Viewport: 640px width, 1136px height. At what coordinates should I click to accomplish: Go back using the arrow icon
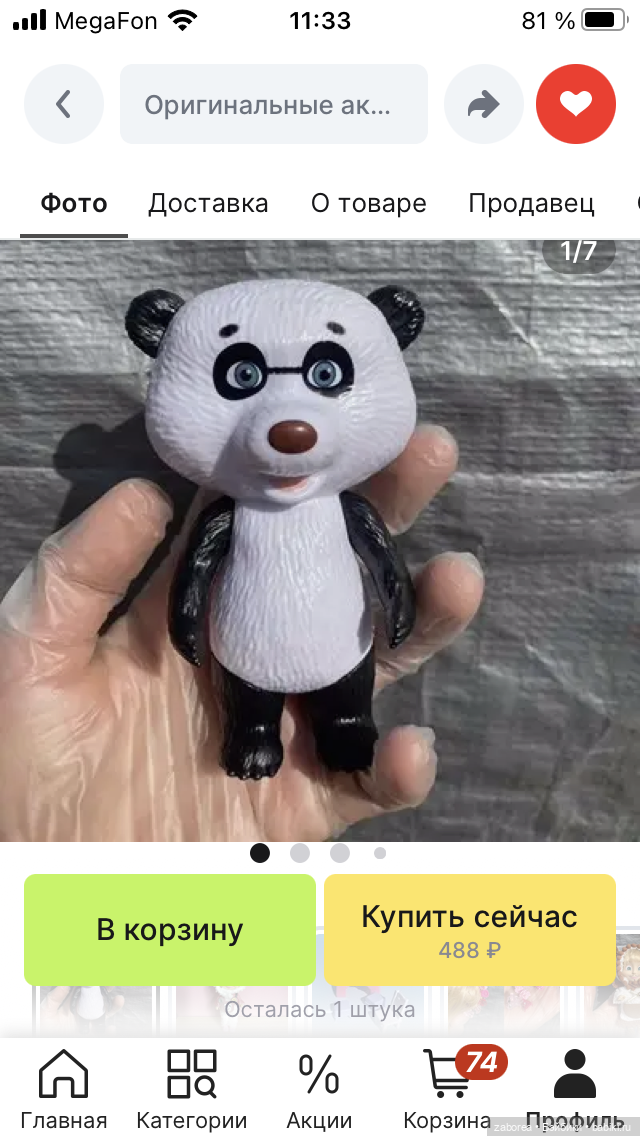(x=64, y=104)
